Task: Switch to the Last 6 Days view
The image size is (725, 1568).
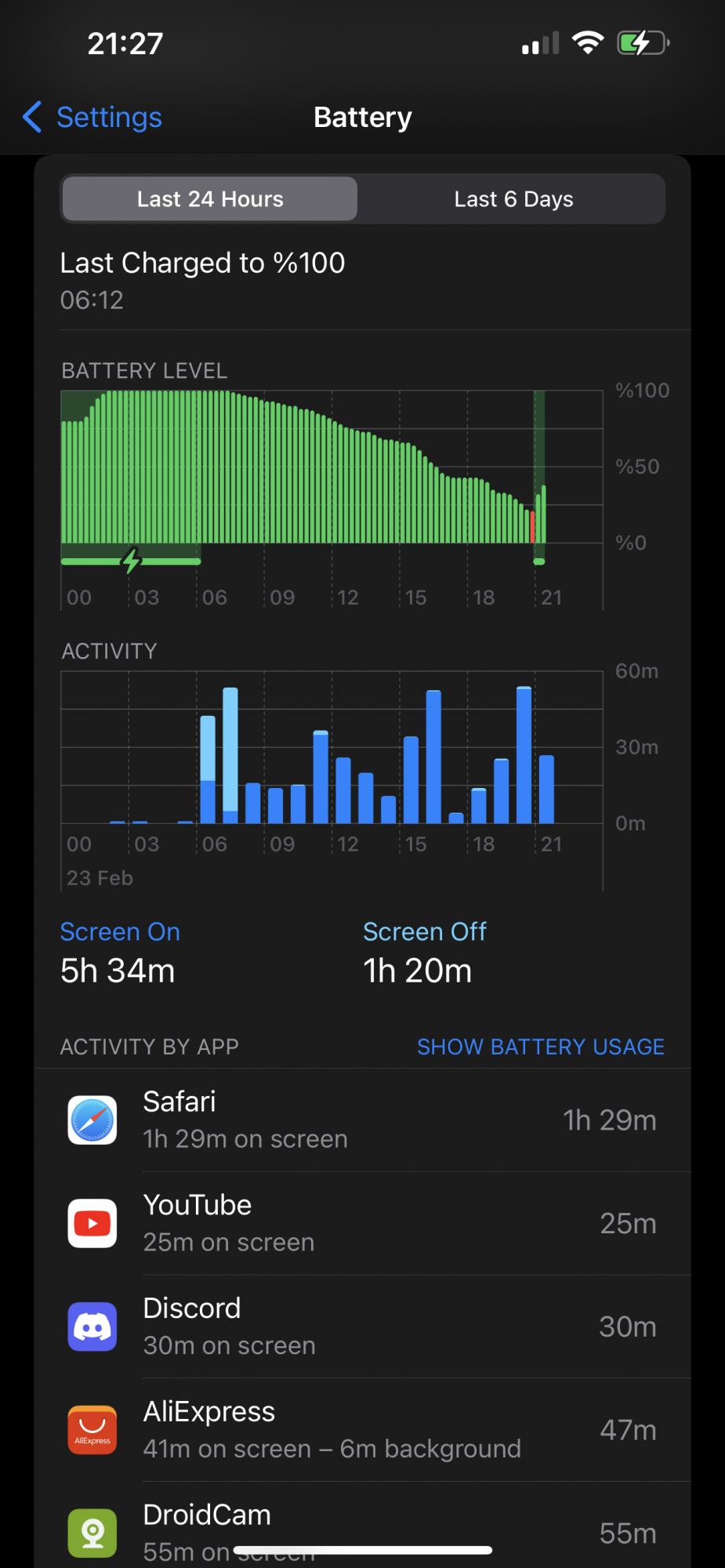Action: click(x=513, y=199)
